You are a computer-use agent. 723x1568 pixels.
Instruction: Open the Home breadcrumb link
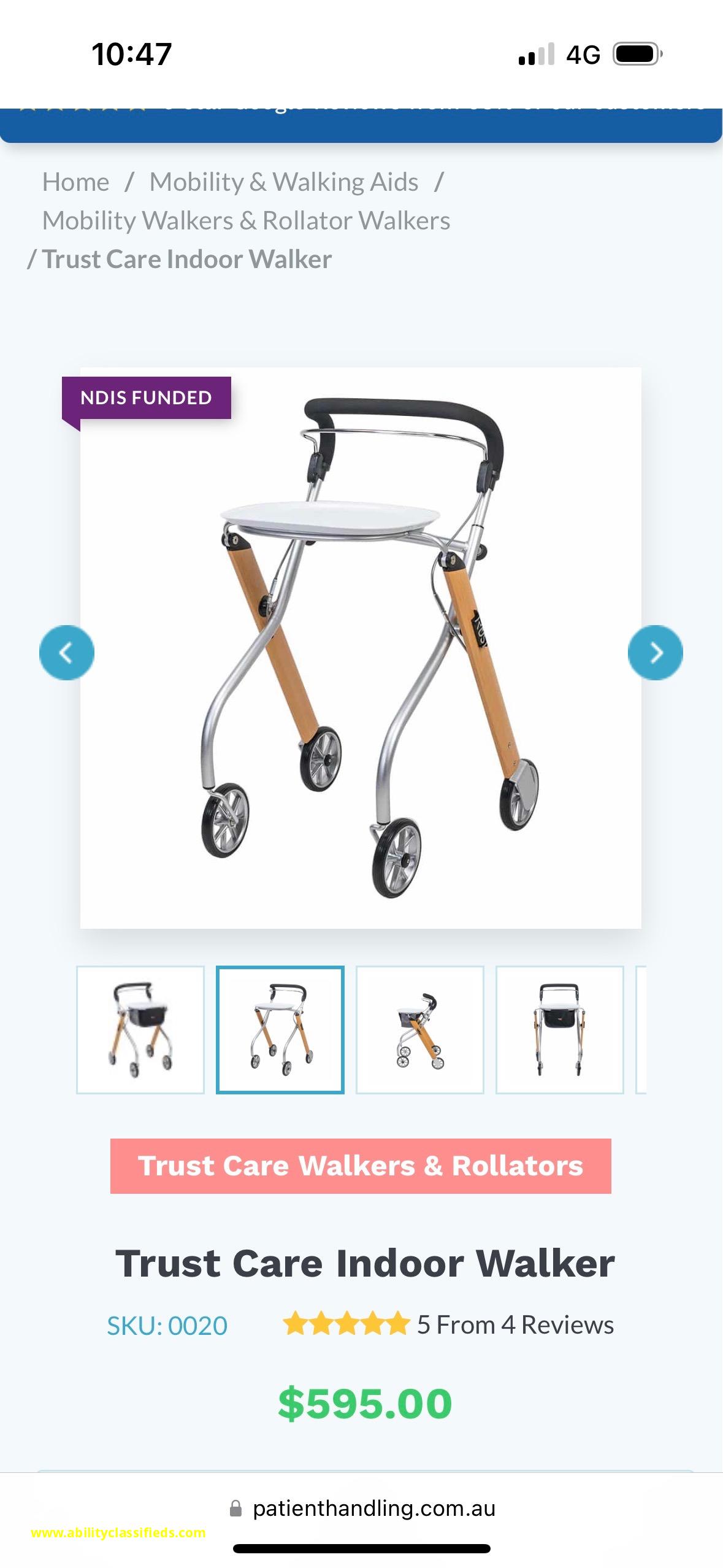[75, 182]
